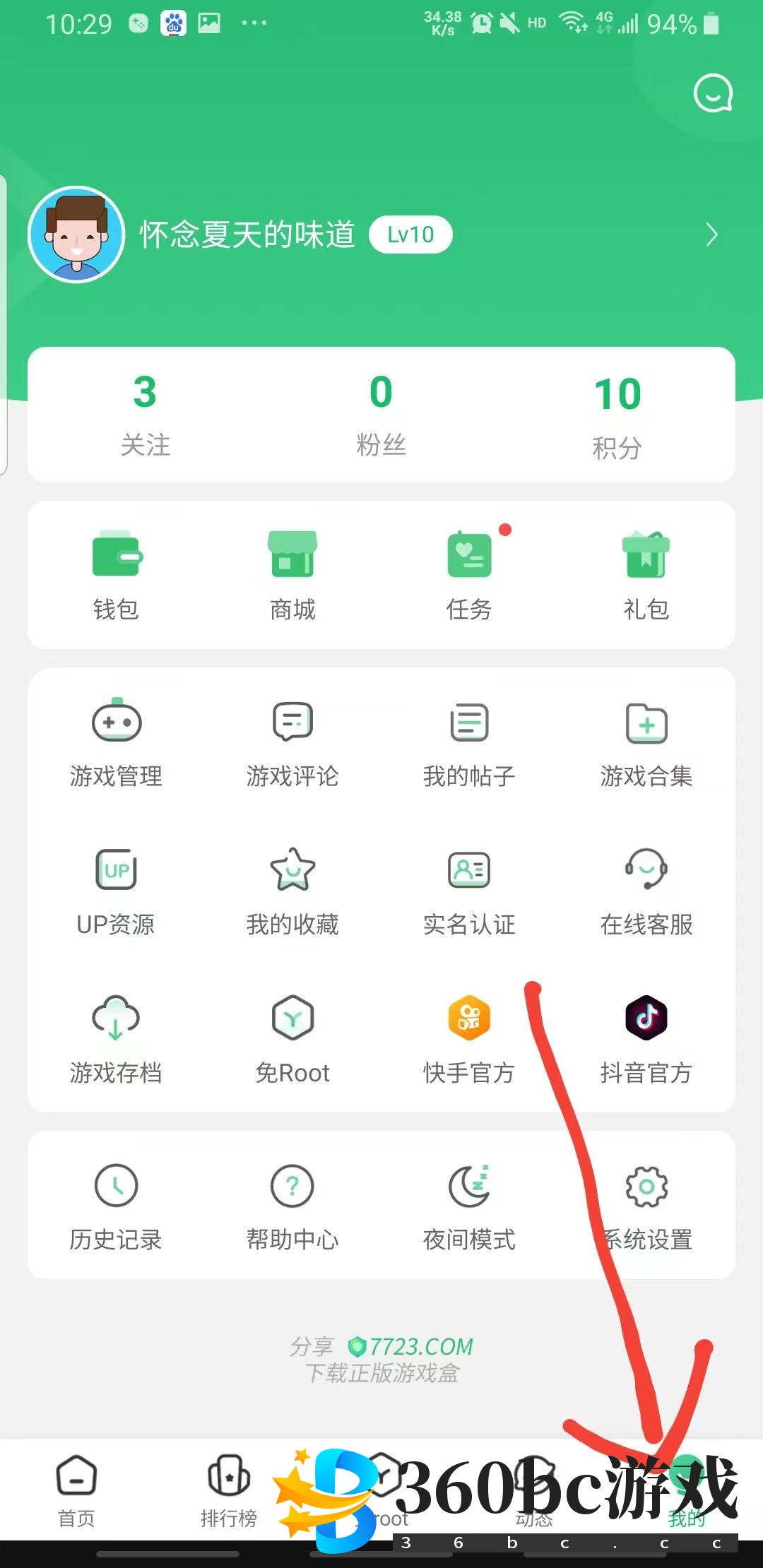Open 游戏管理 game management
763x1568 pixels.
[x=117, y=743]
